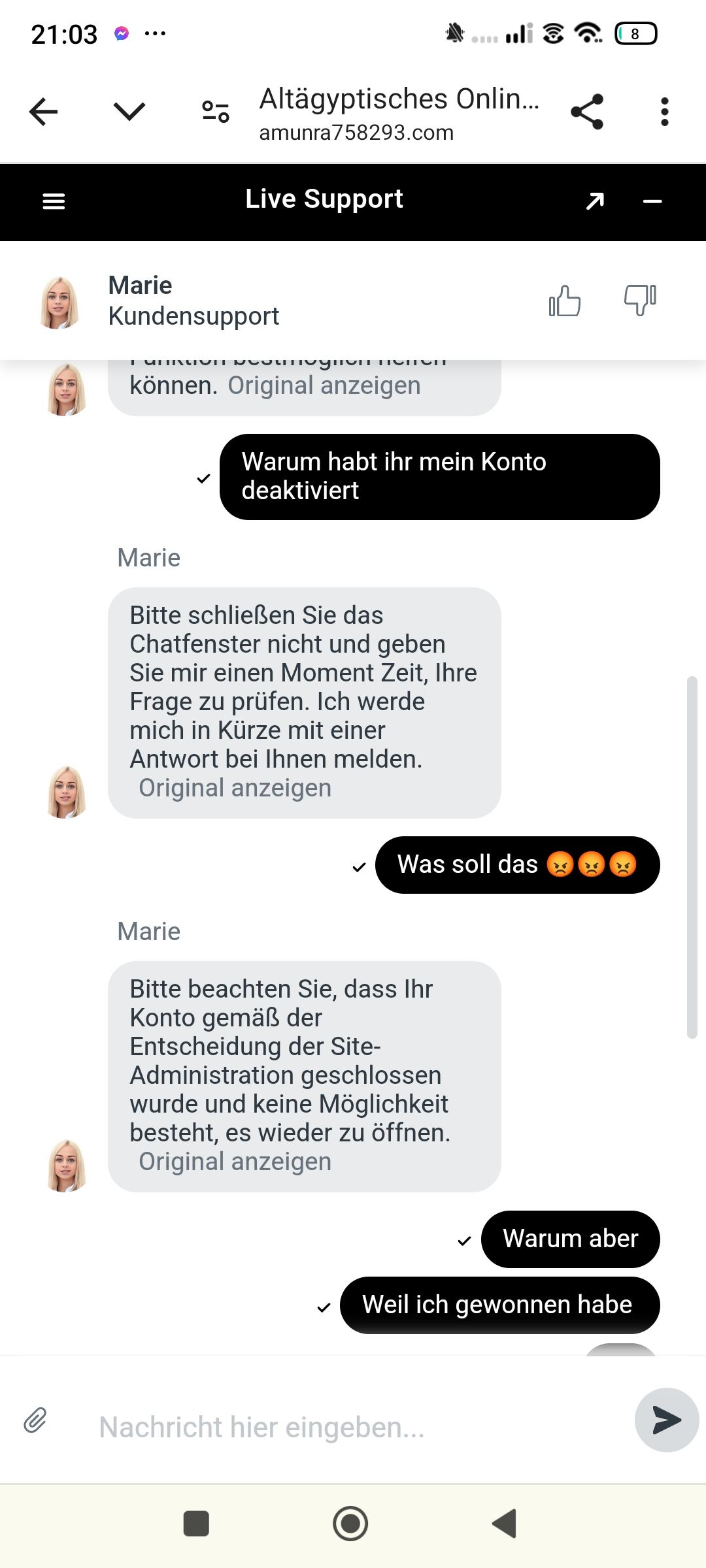The width and height of the screenshot is (706, 1568).
Task: Send the message with the arrow button
Action: tap(667, 1420)
